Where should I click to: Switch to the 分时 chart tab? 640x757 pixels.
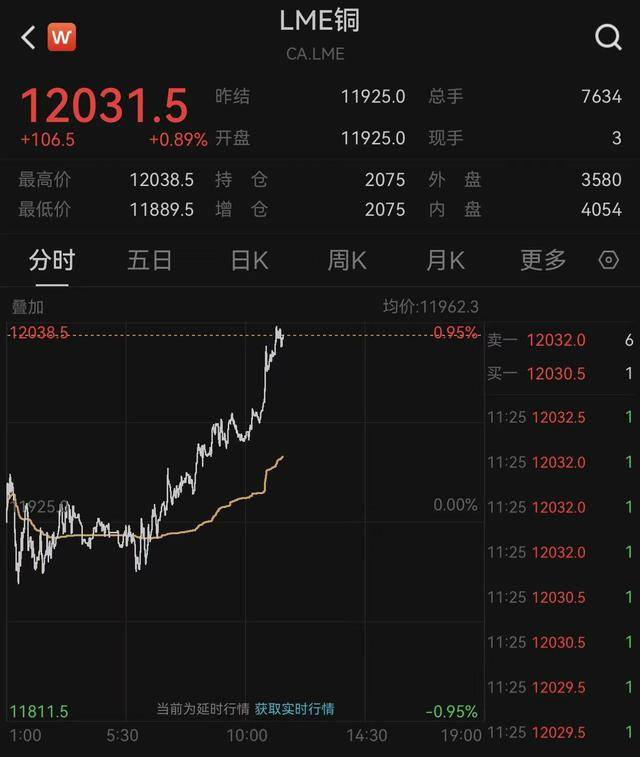coord(52,261)
